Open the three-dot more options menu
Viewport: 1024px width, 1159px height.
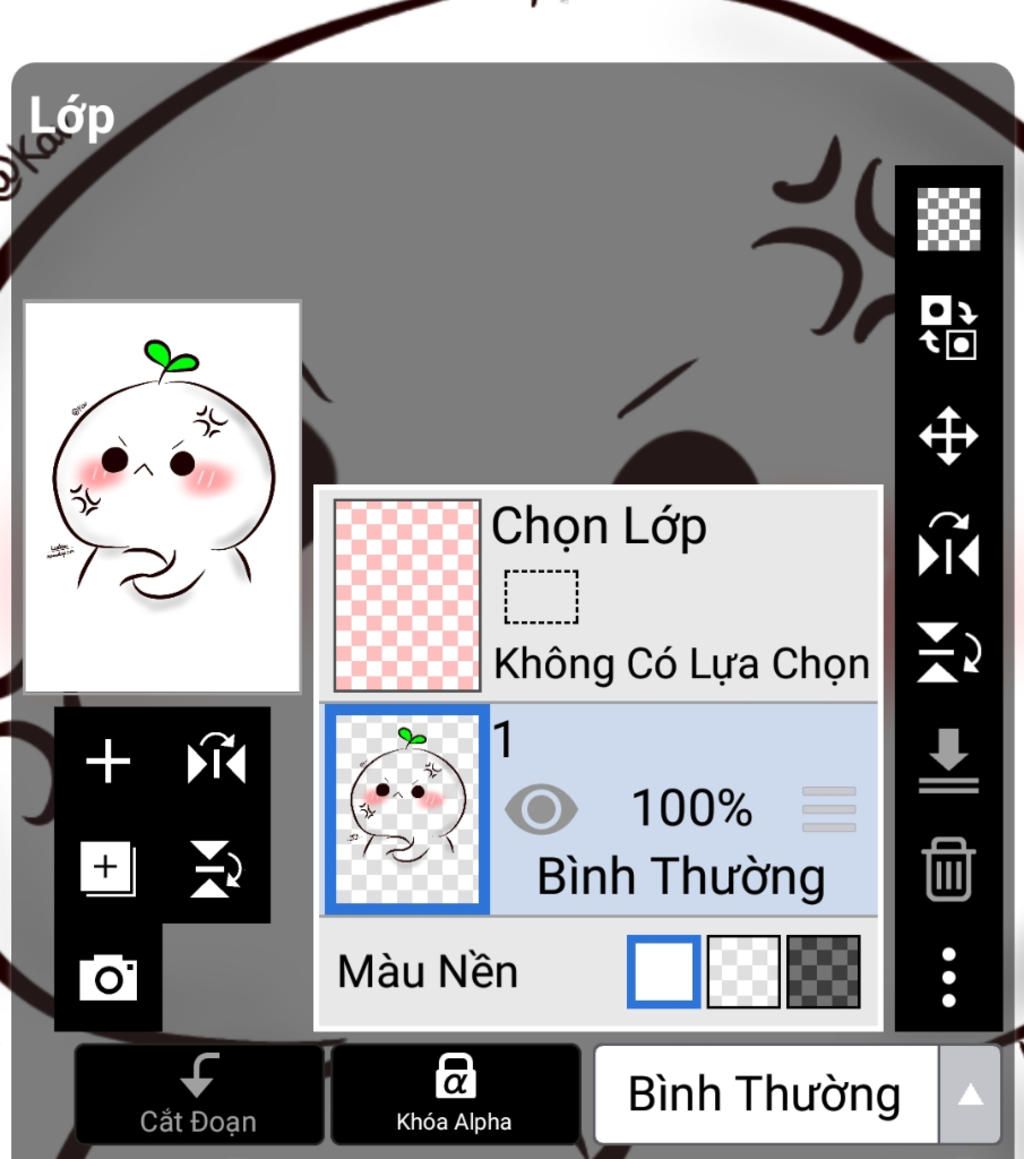(x=948, y=977)
